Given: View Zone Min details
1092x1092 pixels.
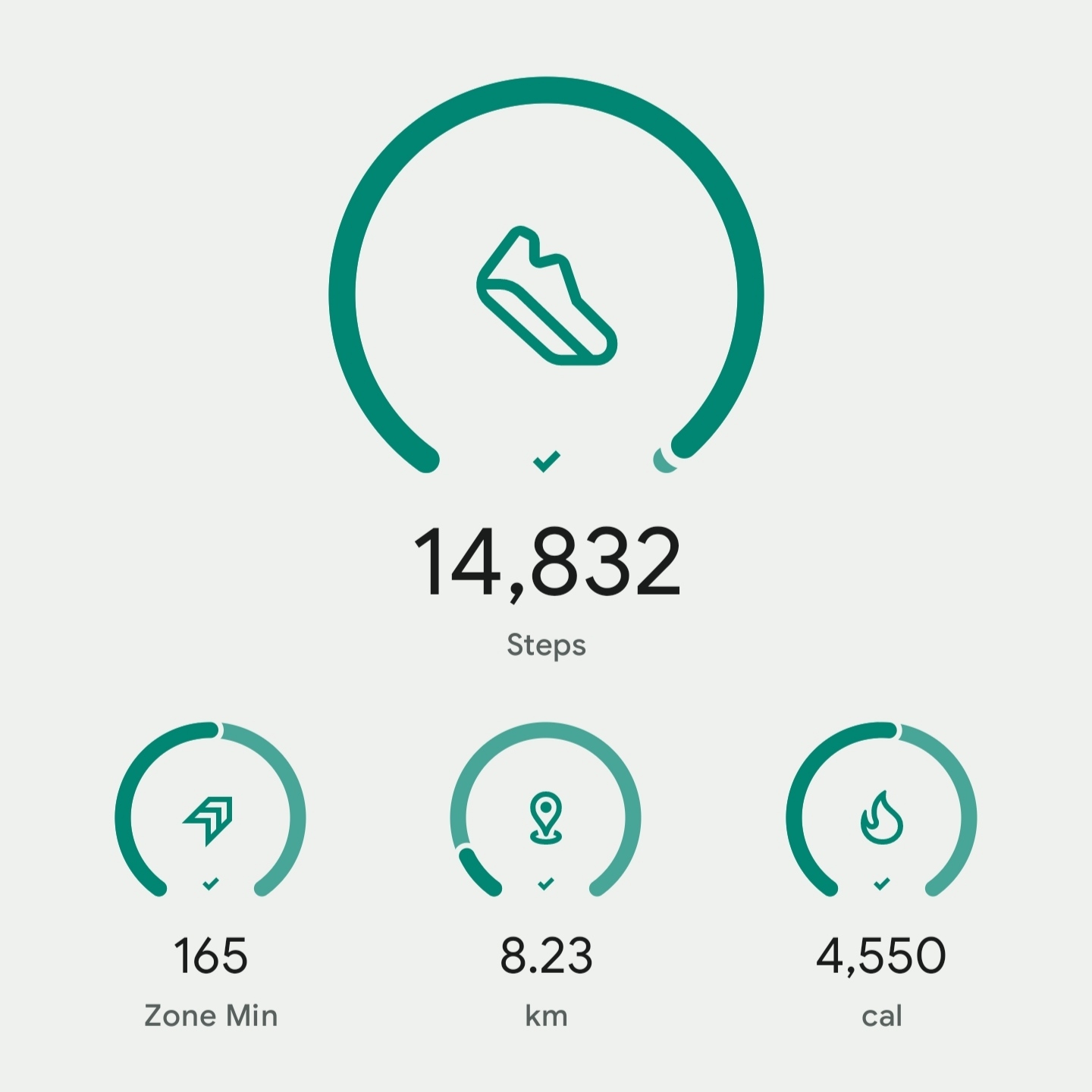Looking at the screenshot, I should tap(210, 819).
